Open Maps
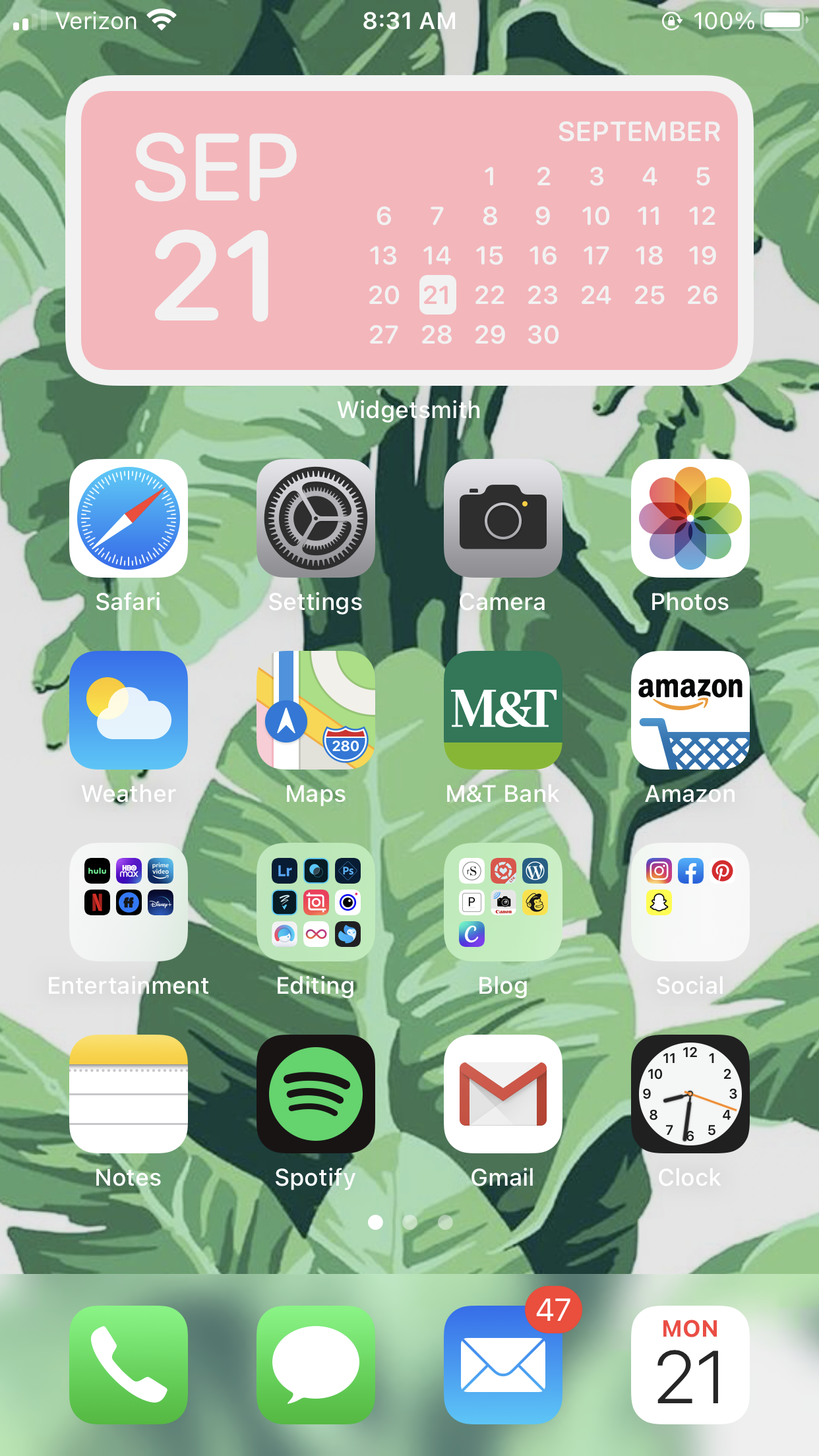Screen dimensions: 819x1456 click(316, 710)
